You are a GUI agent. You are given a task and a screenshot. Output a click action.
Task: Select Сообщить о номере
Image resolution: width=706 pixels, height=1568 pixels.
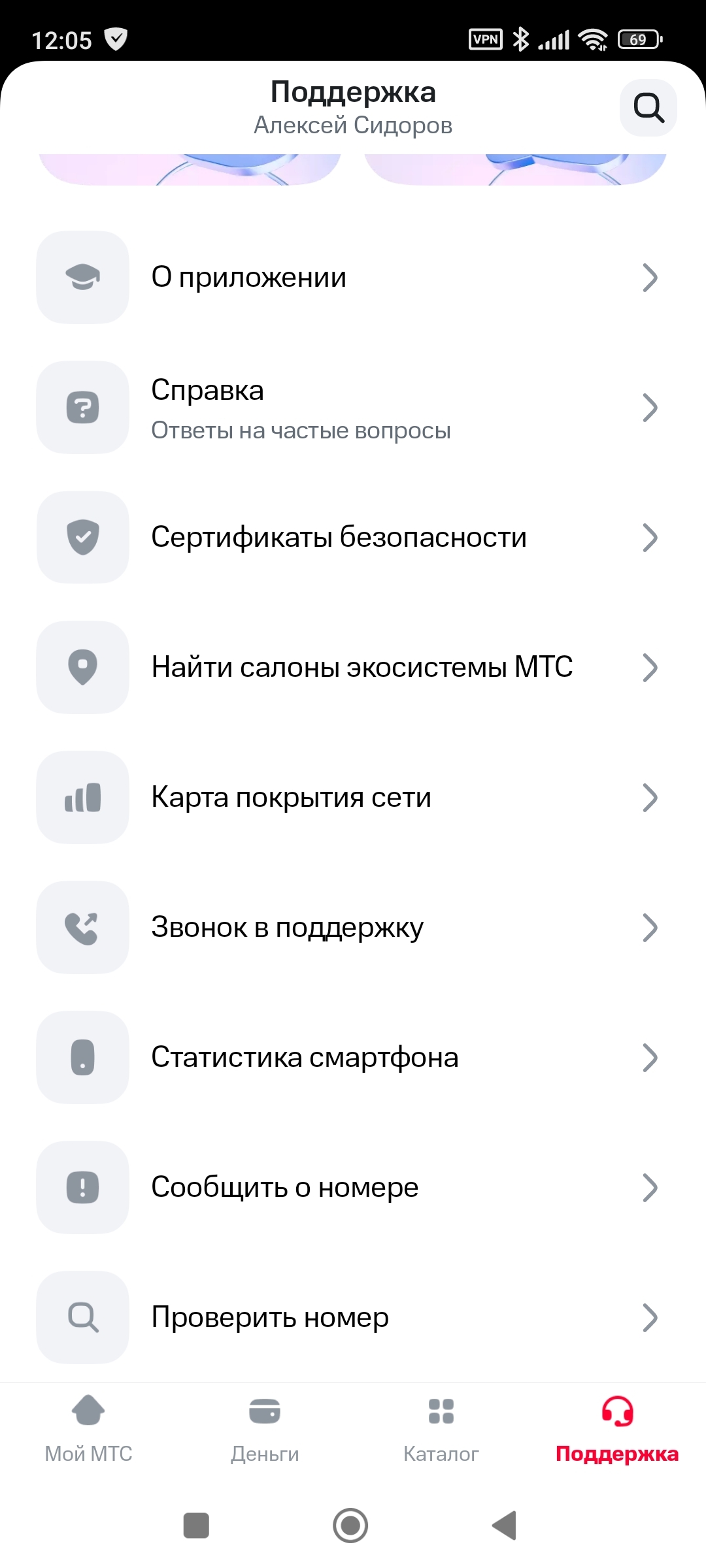tap(353, 1187)
